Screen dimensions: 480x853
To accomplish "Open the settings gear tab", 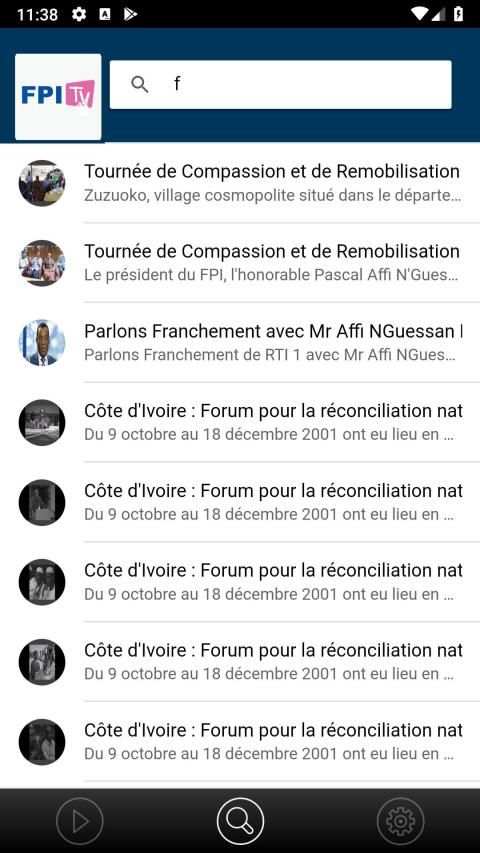I will pos(400,821).
